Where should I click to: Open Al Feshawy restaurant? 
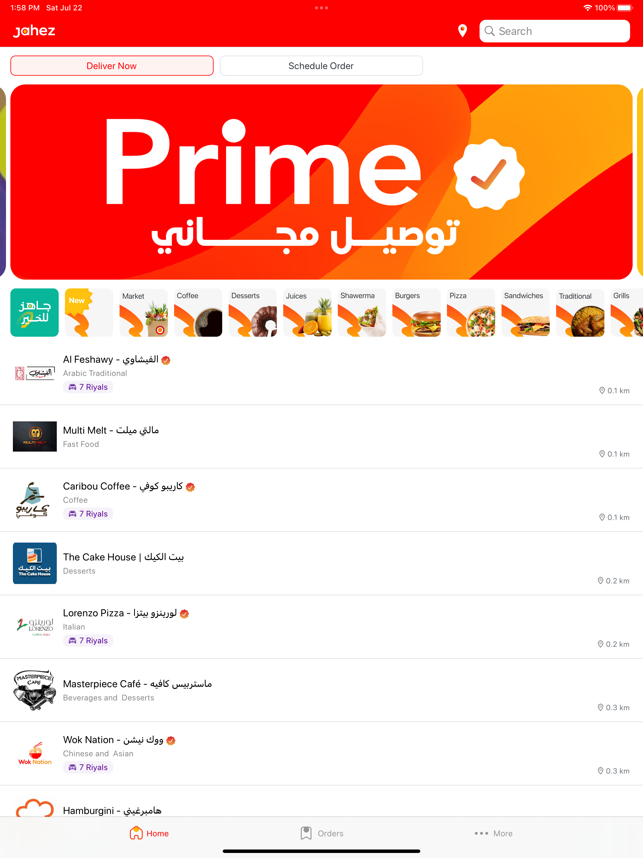pos(321,373)
